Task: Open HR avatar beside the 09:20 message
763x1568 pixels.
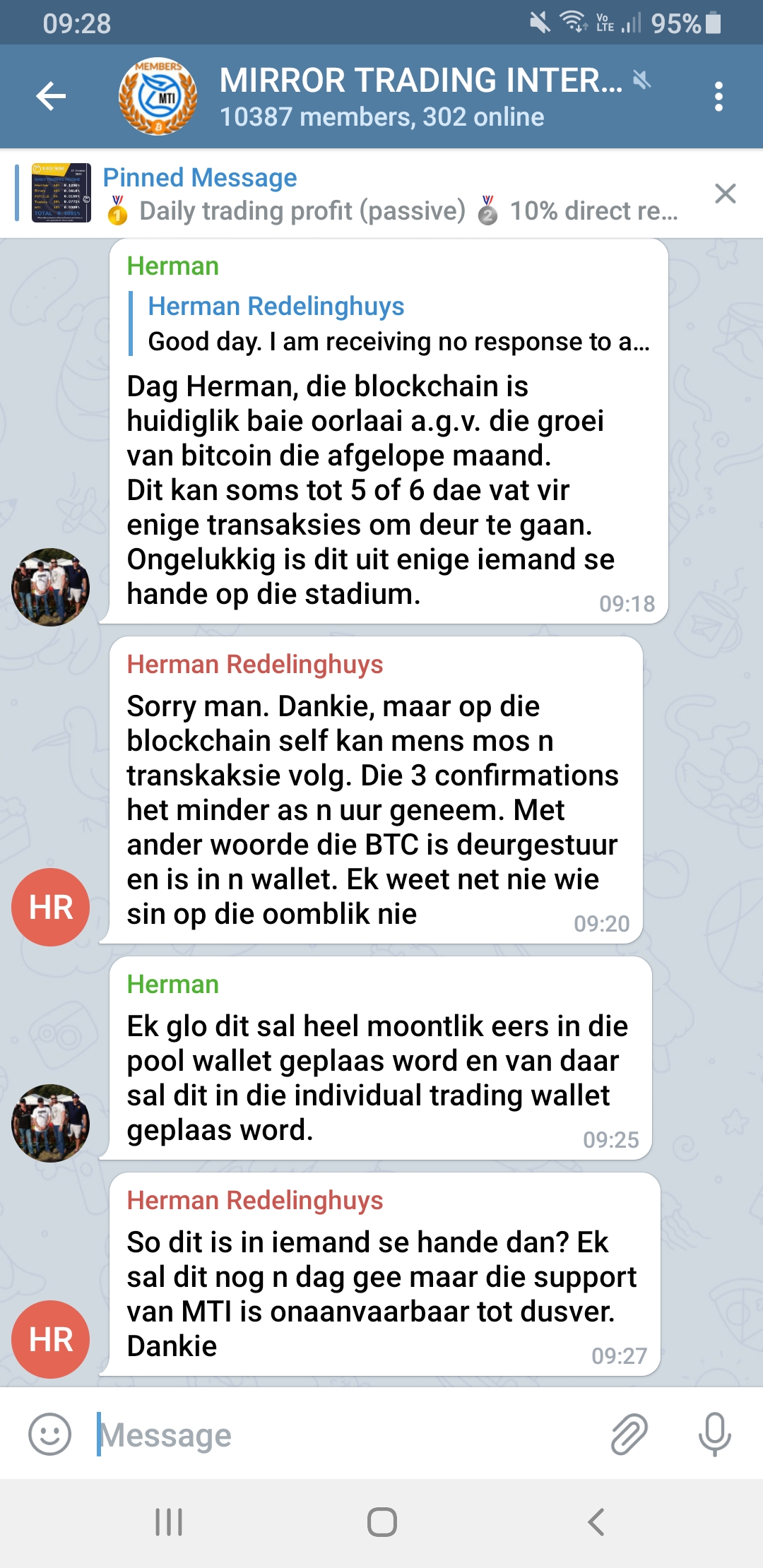Action: (50, 907)
